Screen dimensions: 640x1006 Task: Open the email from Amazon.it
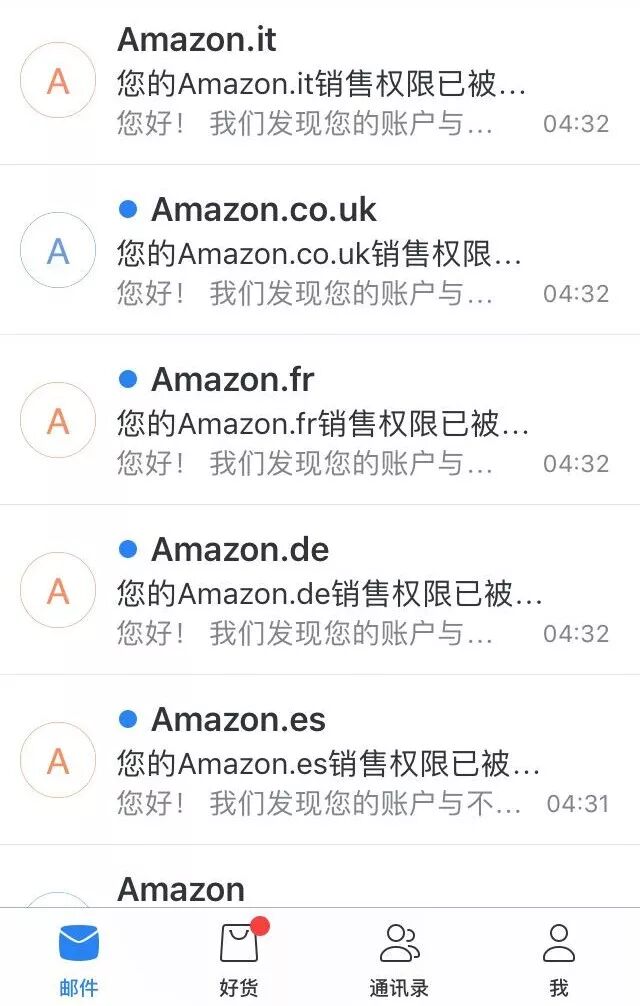[320, 80]
